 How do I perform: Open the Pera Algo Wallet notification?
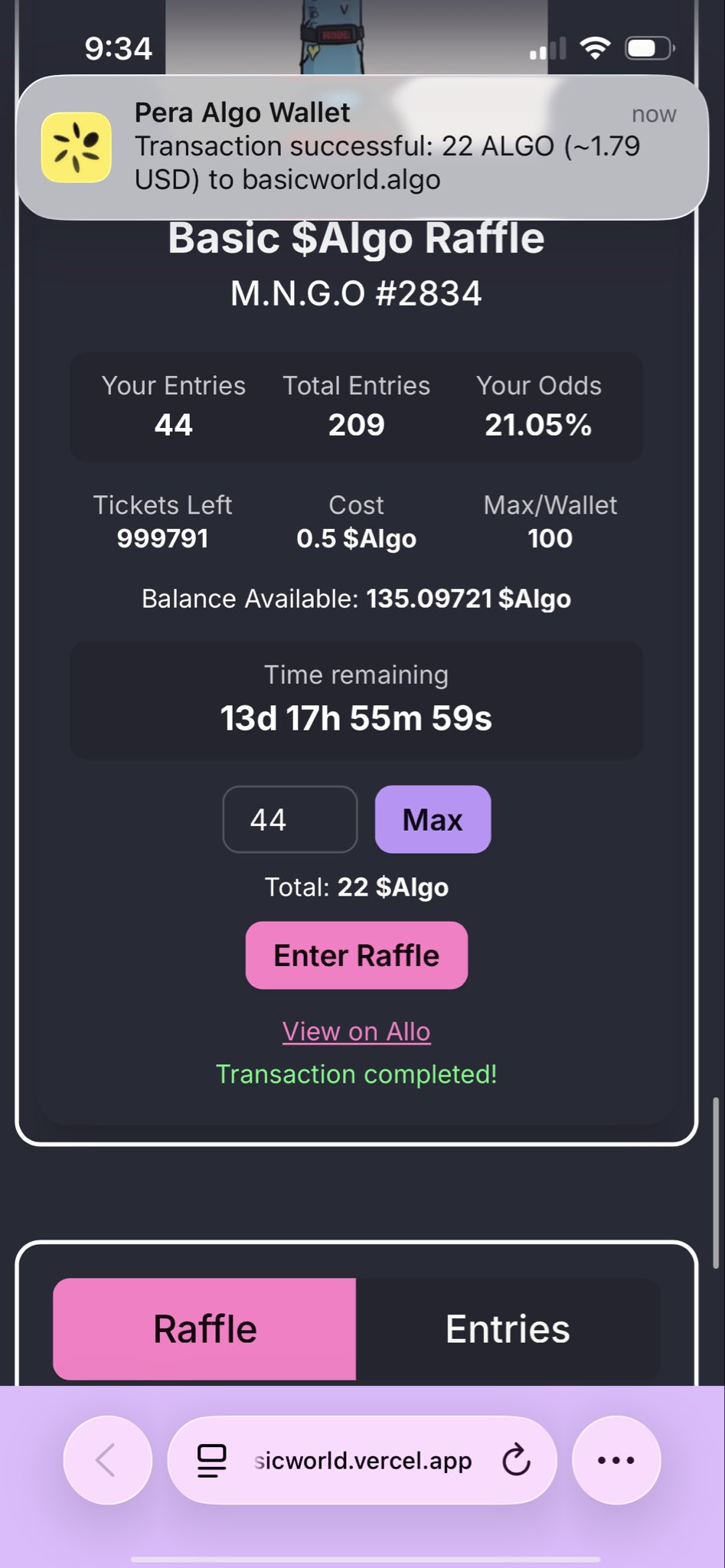361,146
